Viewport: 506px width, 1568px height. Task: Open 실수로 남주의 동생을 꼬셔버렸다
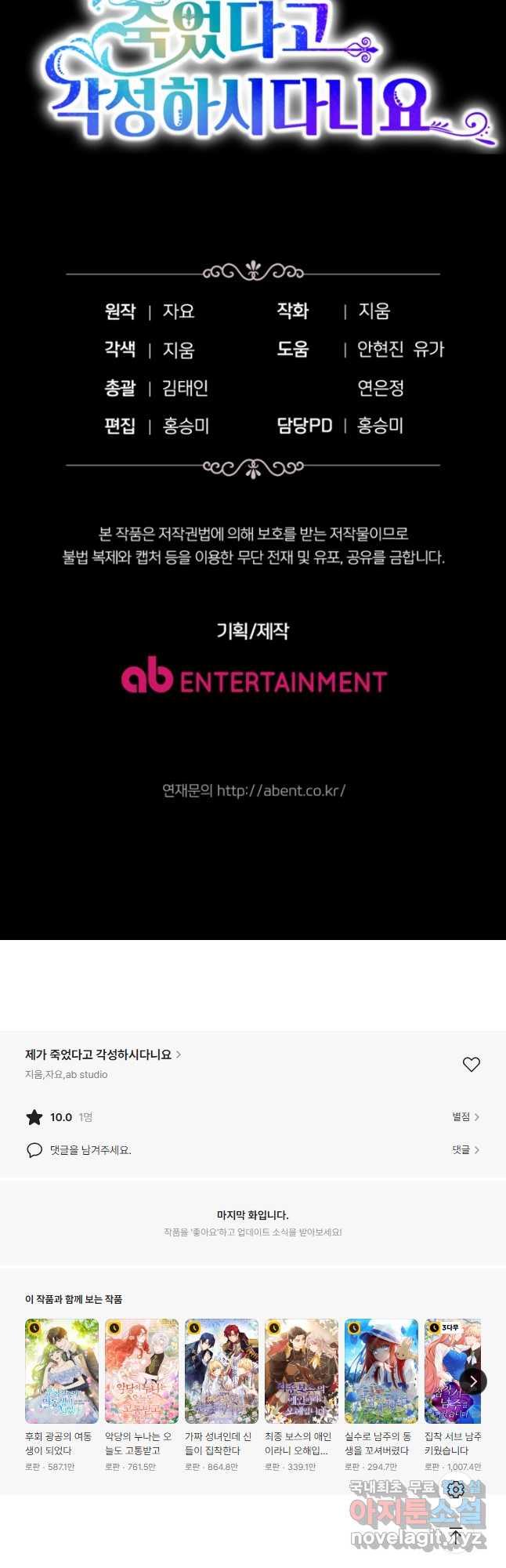click(381, 1371)
